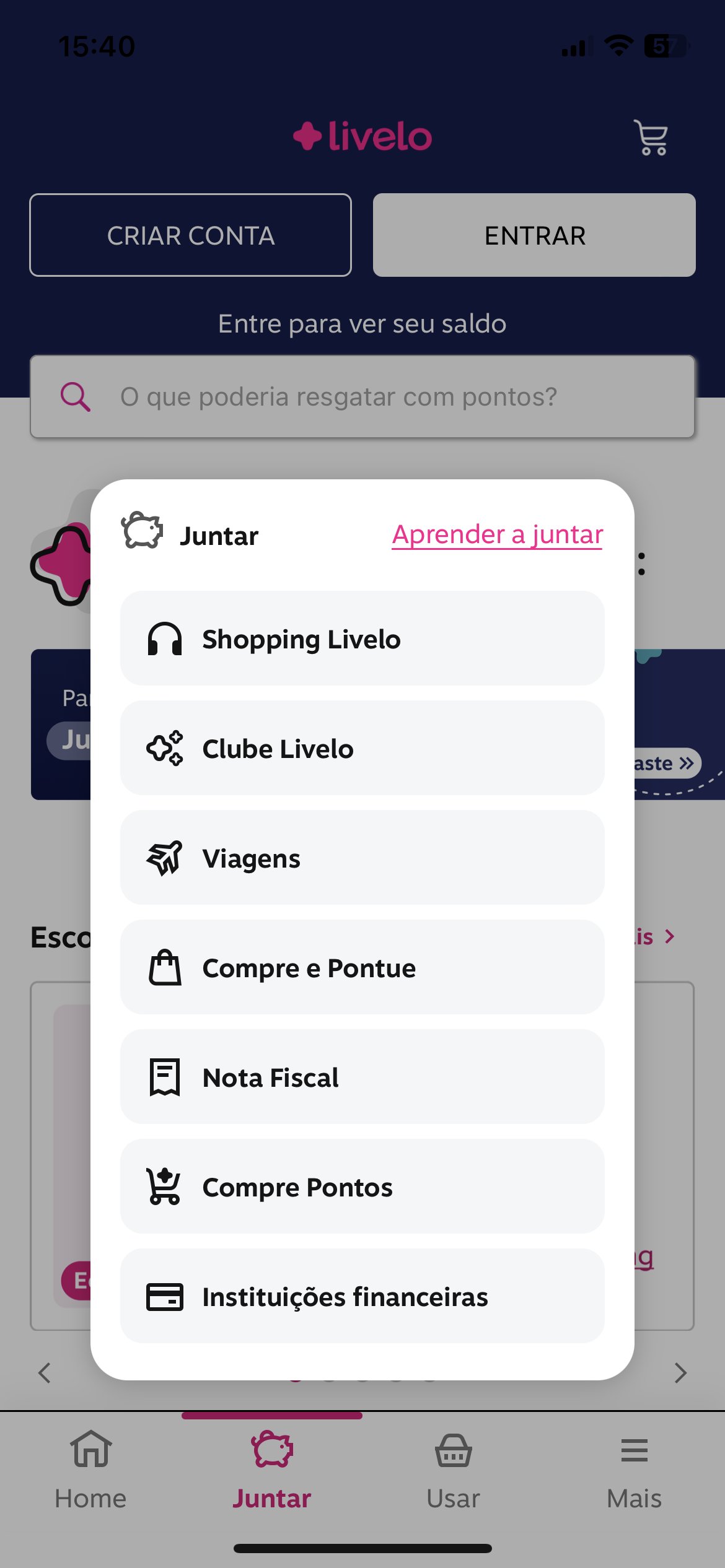Open Compre Pontos
This screenshot has height=1568, width=725.
point(362,1187)
